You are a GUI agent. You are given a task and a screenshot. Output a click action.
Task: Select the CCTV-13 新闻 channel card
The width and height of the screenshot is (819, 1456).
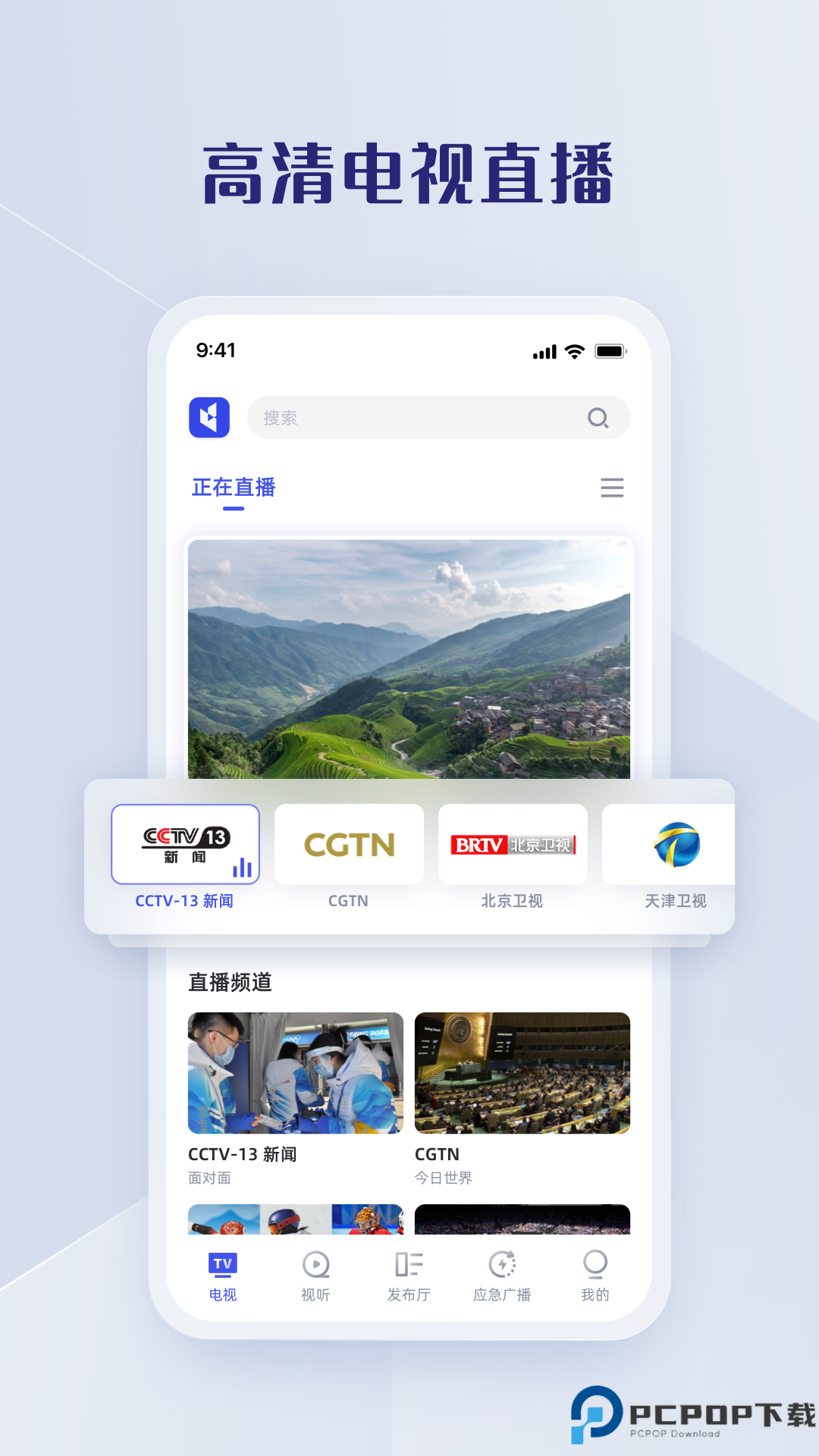tap(186, 844)
